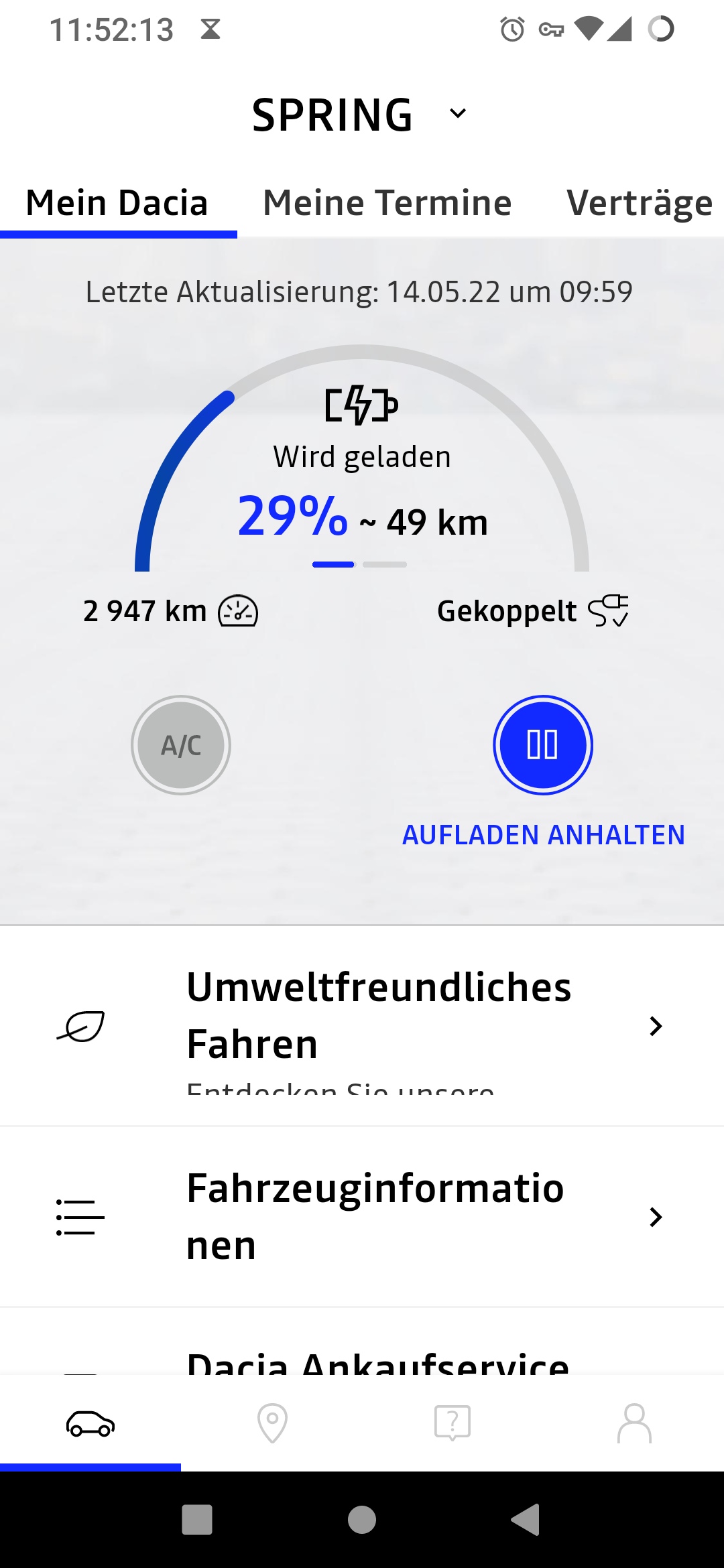Select the Mein Dacia tab
The image size is (724, 1568).
click(x=117, y=203)
